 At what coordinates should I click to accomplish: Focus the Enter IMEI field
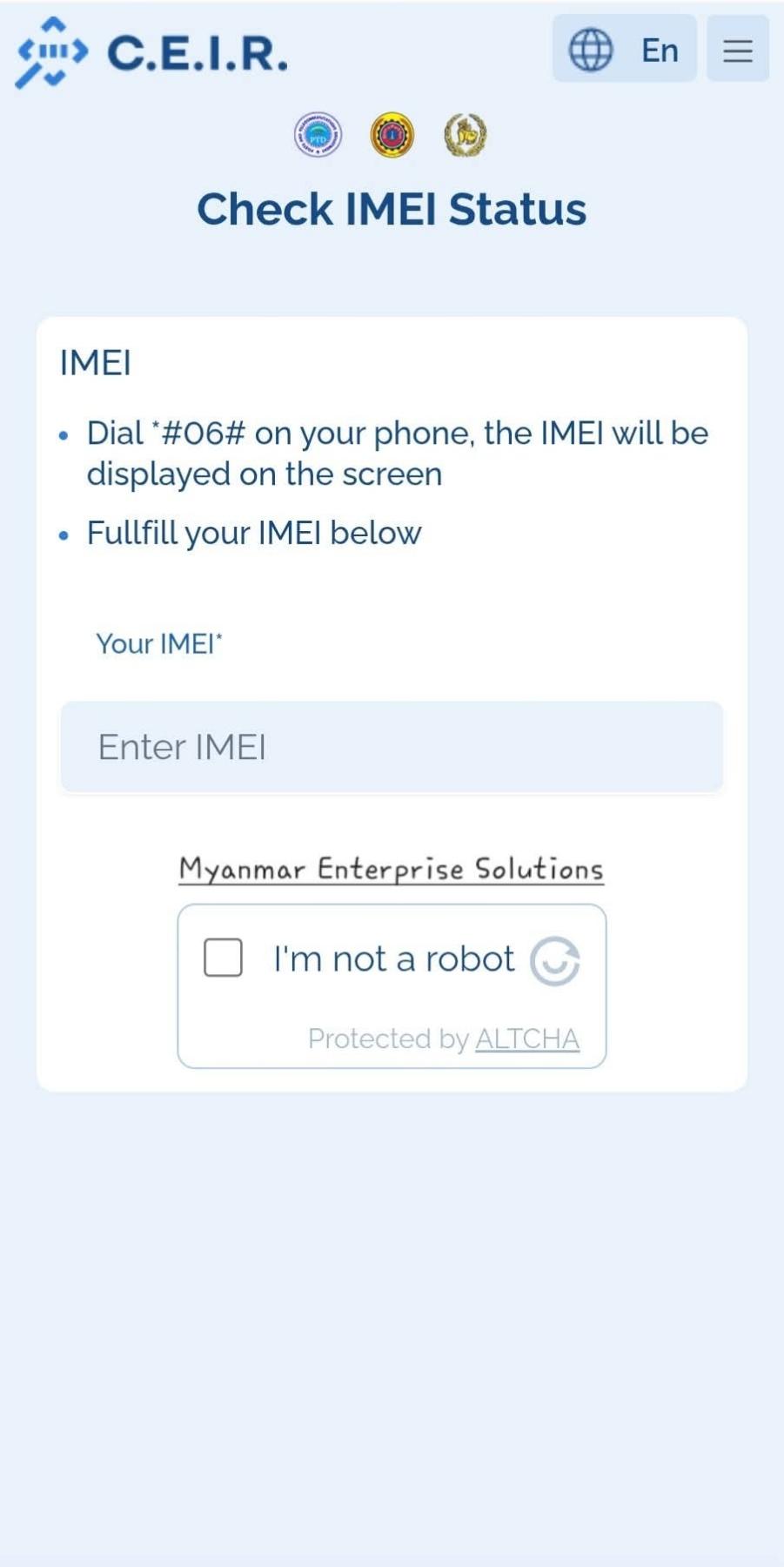(392, 747)
